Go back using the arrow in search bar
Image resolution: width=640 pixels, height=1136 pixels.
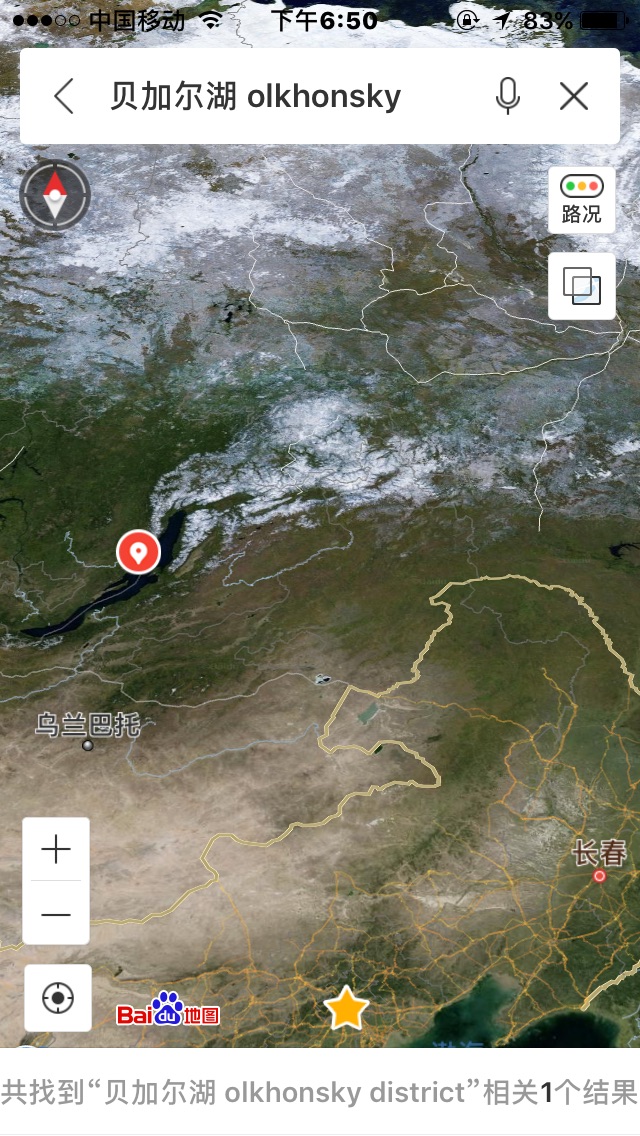(64, 97)
